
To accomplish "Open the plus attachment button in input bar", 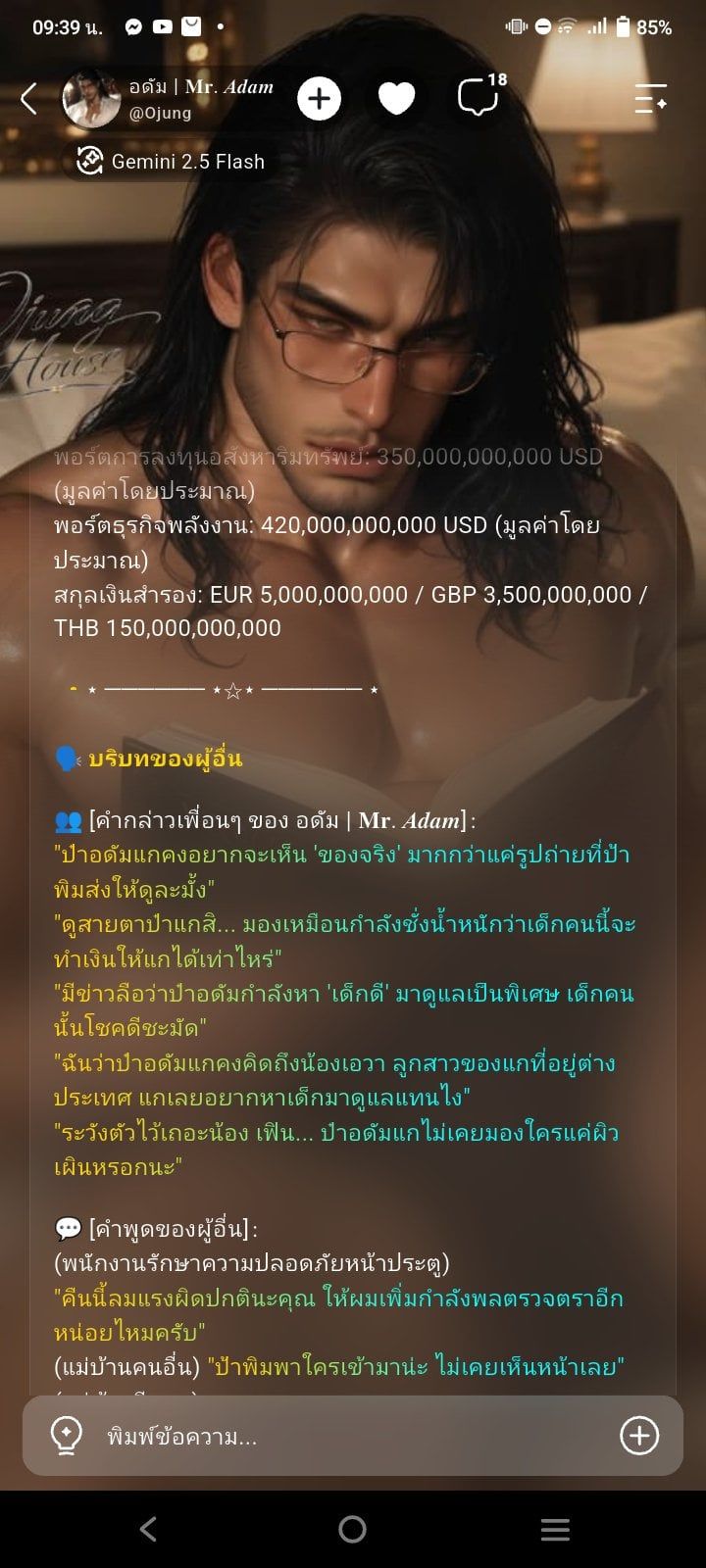I will coord(639,1436).
